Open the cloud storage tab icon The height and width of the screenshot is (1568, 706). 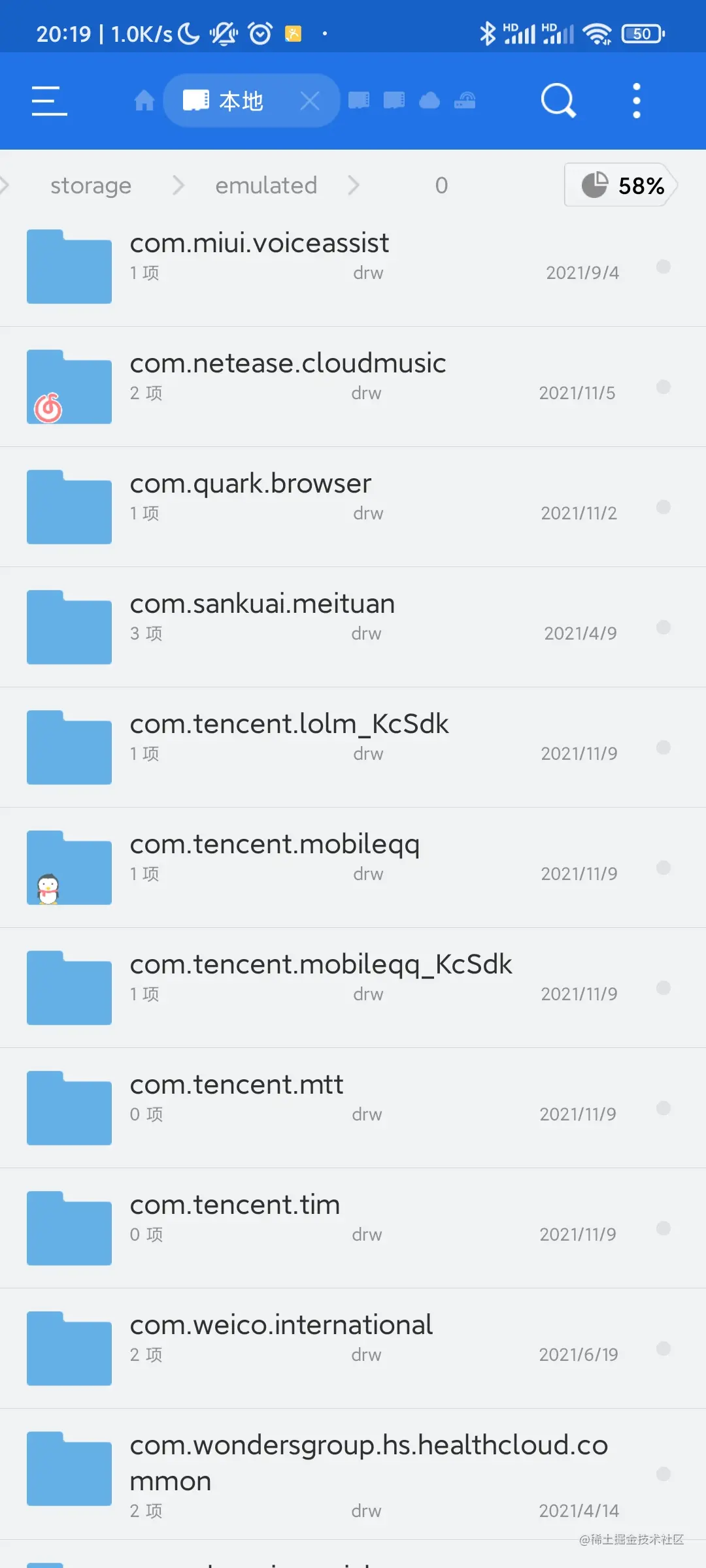point(429,101)
